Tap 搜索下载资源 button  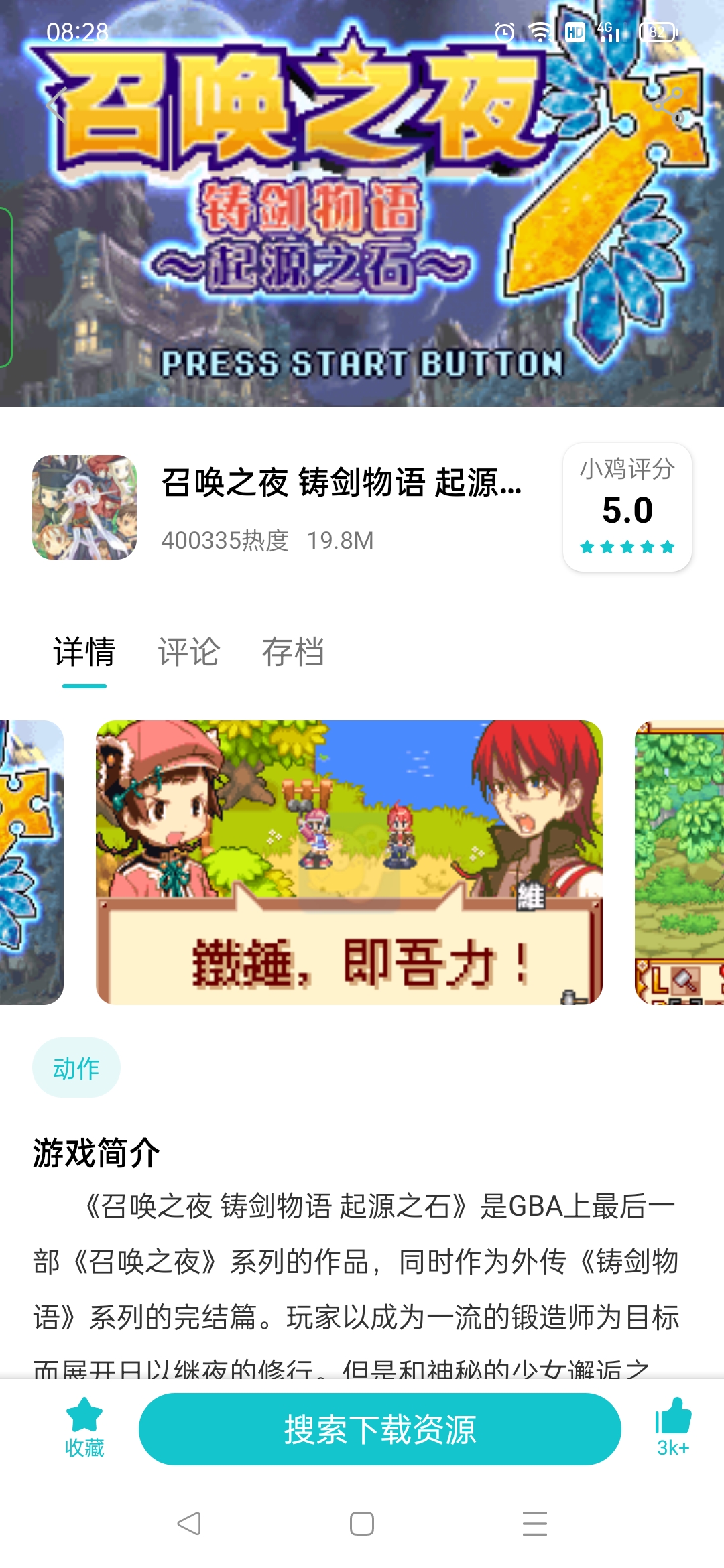379,1429
